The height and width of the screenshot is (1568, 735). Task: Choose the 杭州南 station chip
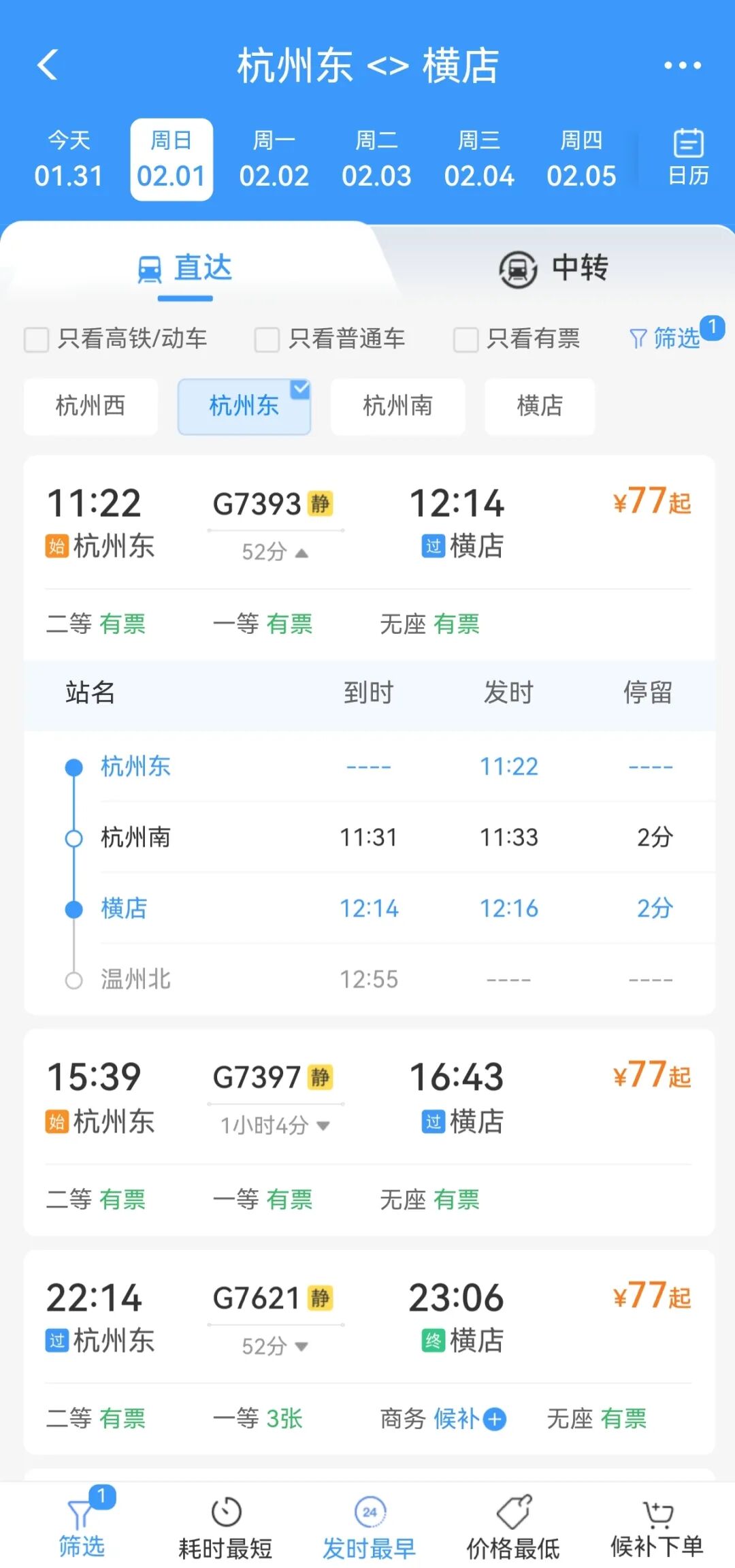[x=397, y=406]
